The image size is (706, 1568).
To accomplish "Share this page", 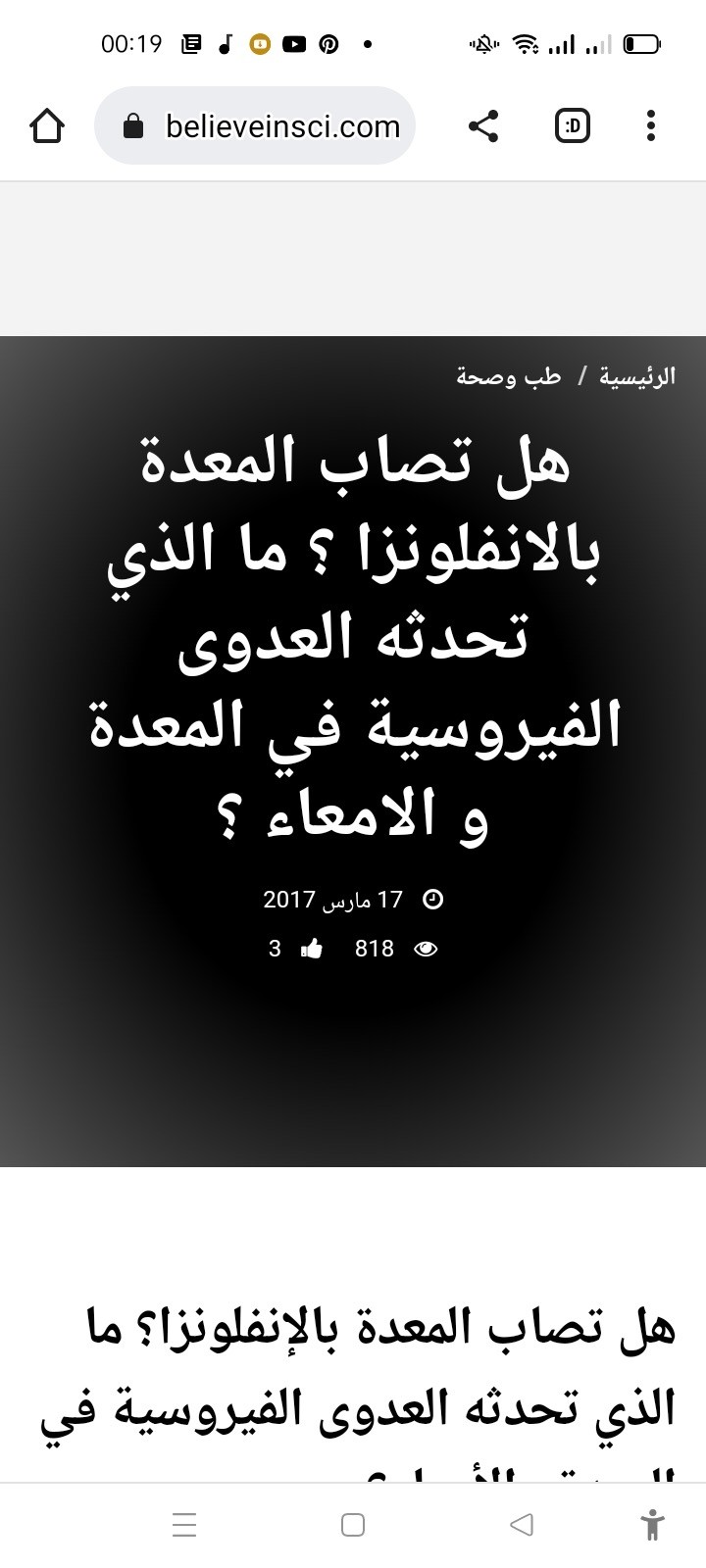I will click(482, 125).
